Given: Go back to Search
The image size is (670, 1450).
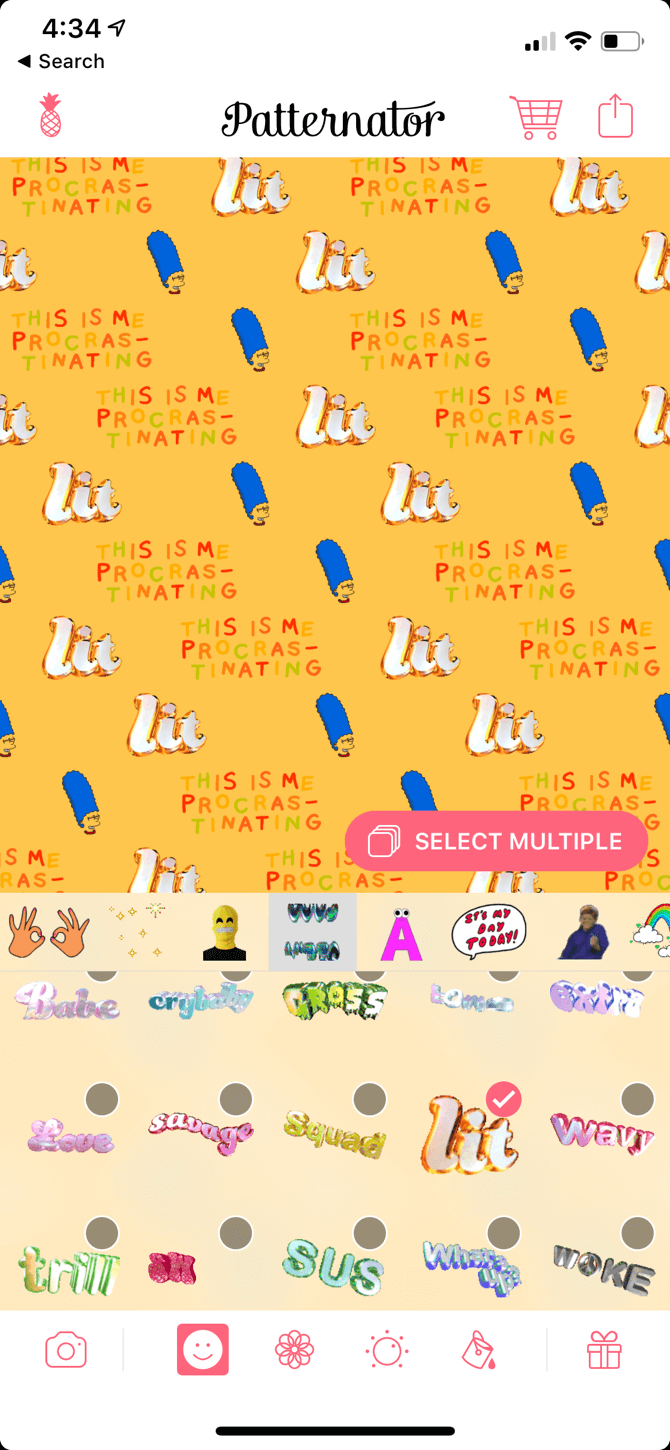Looking at the screenshot, I should 61,61.
